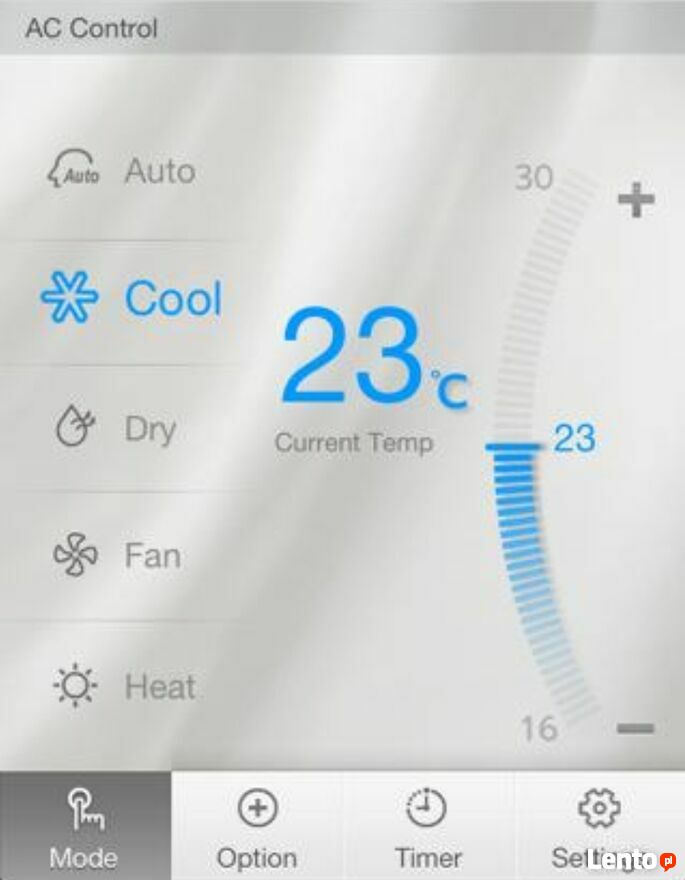
Task: Open the Mode tab
Action: coord(85,826)
